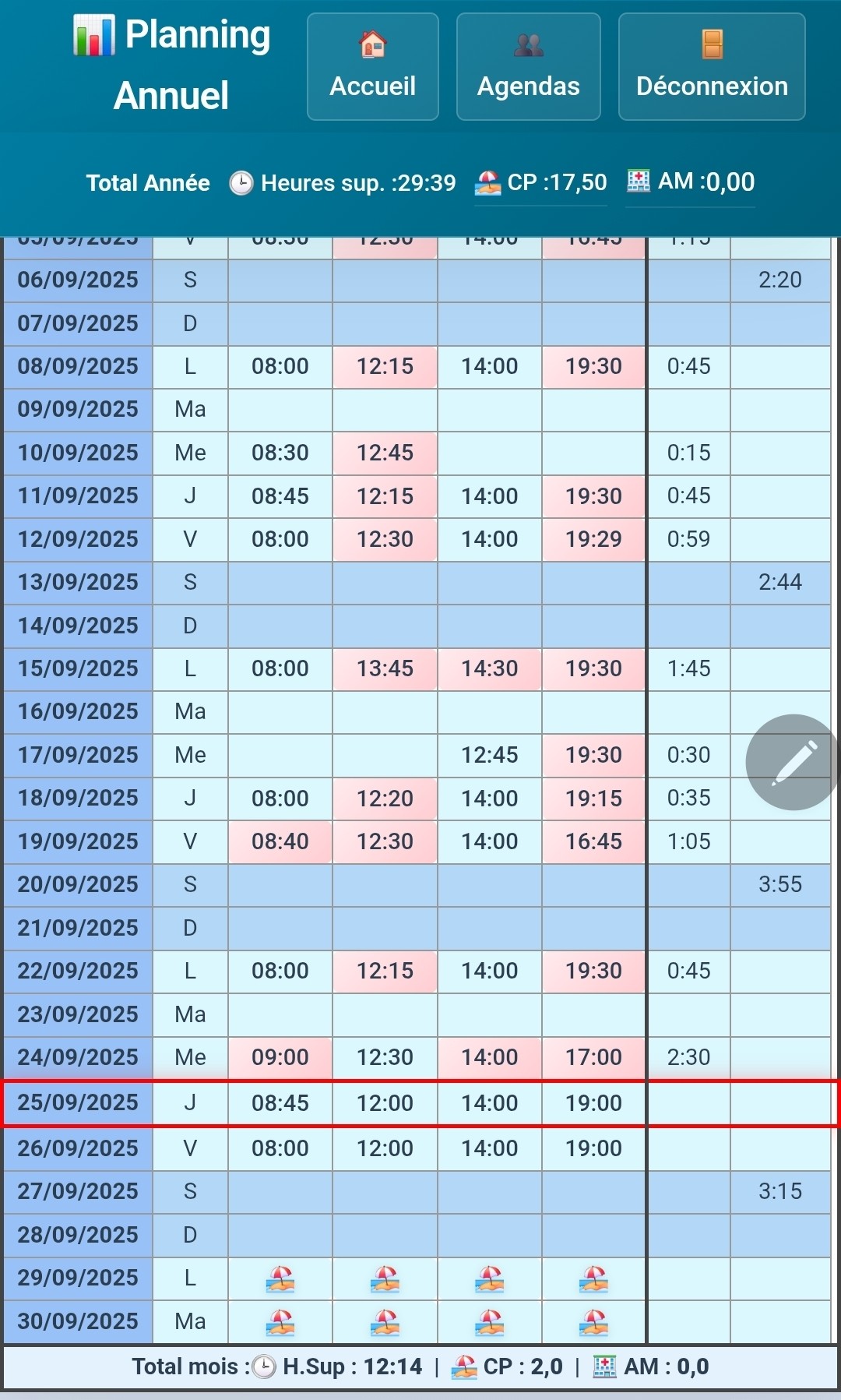The image size is (841, 1400).
Task: Open the Agendas screen
Action: [528, 66]
